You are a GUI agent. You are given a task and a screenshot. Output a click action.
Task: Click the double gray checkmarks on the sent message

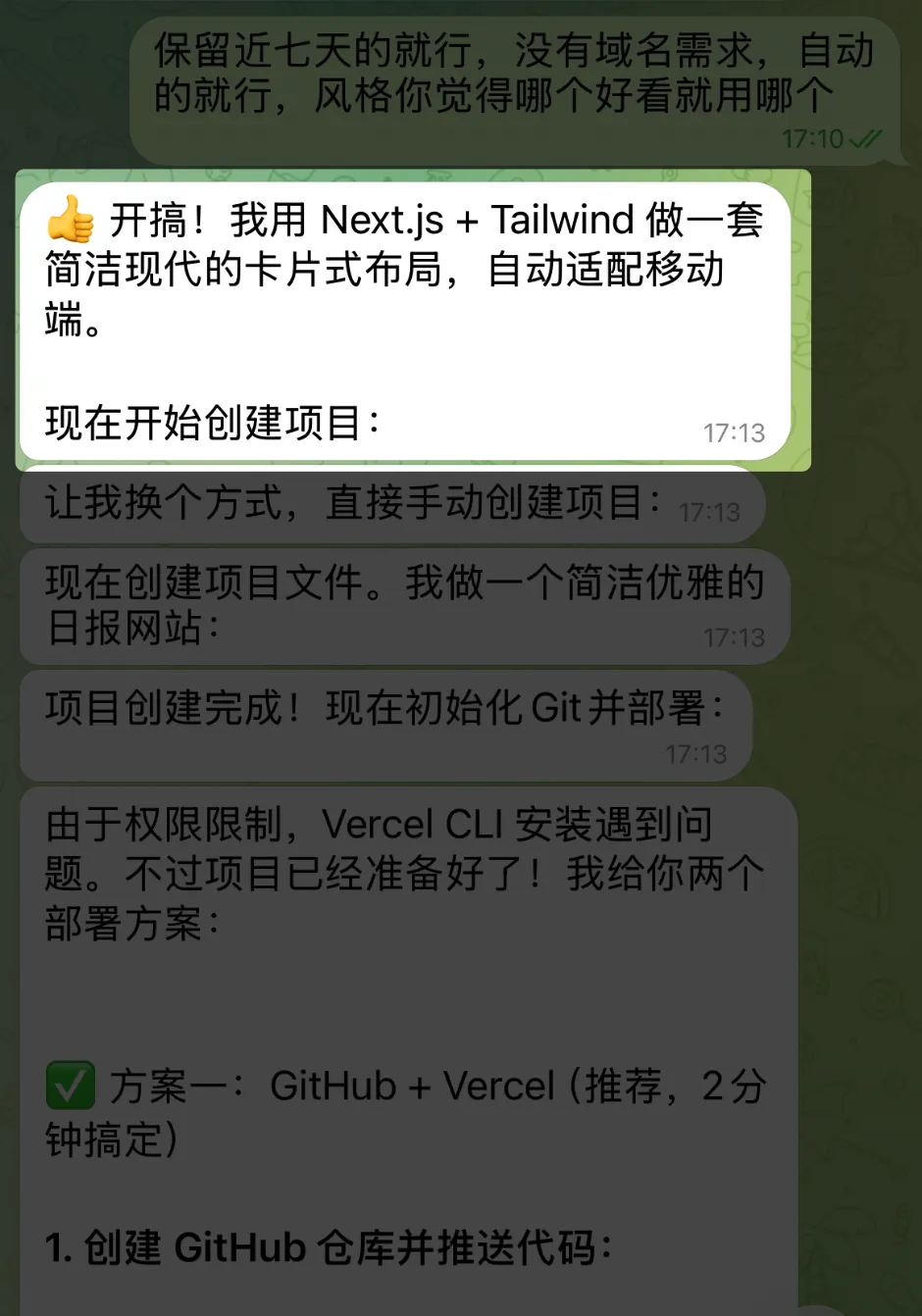point(864,138)
